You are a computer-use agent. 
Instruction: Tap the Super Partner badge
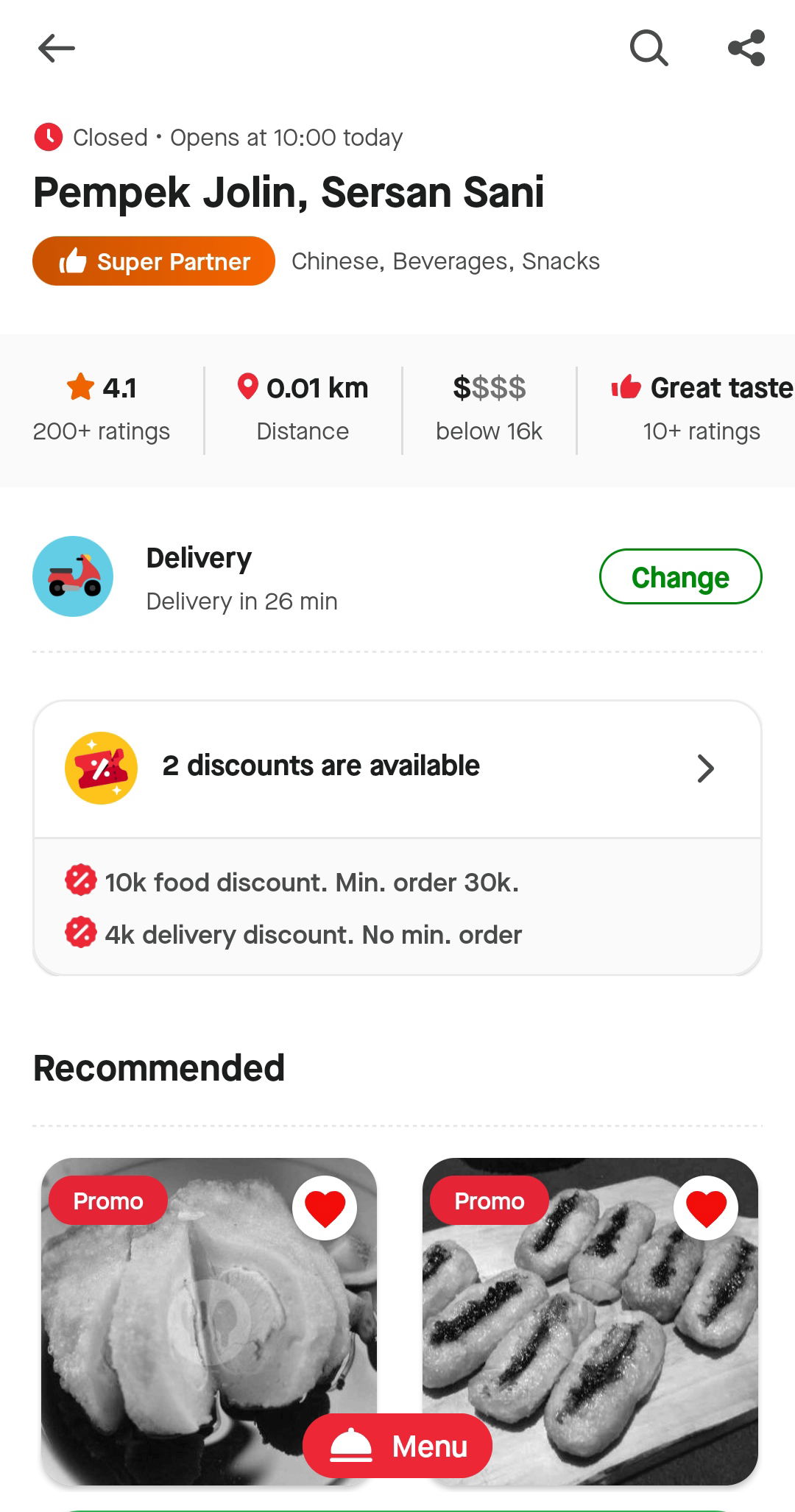[x=153, y=261]
